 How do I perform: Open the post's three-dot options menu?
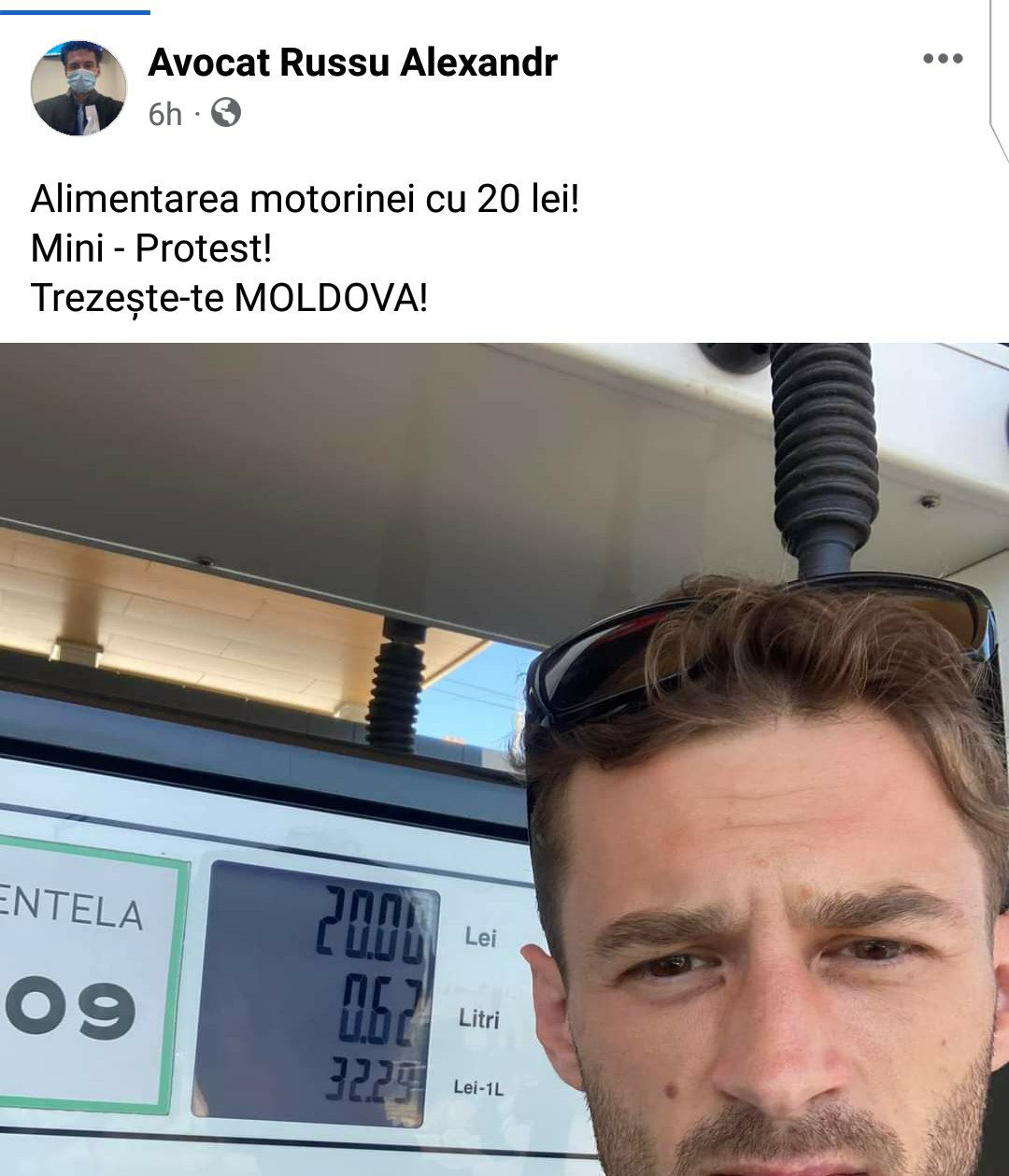click(x=942, y=59)
